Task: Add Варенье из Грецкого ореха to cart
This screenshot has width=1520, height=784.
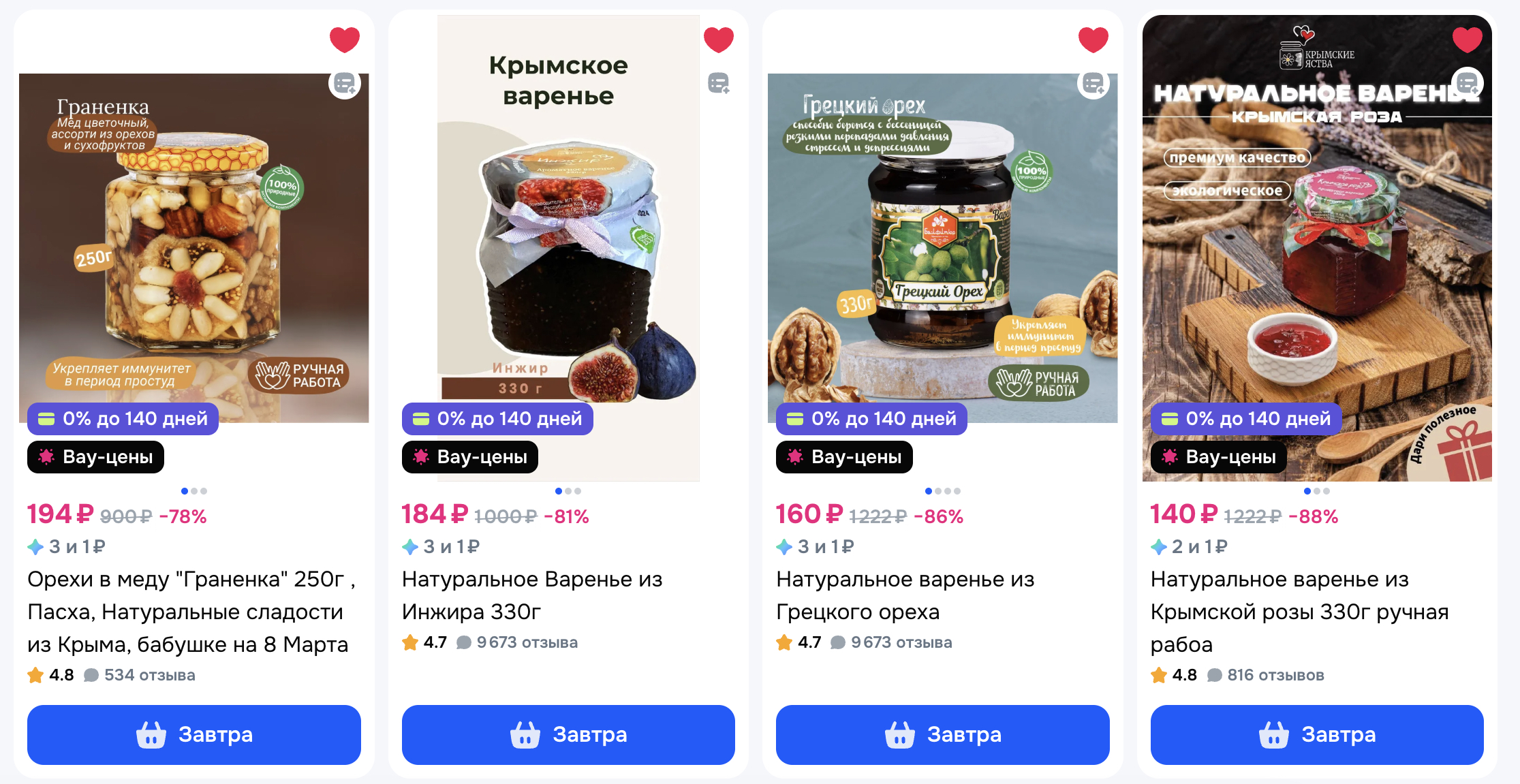Action: pos(942,734)
